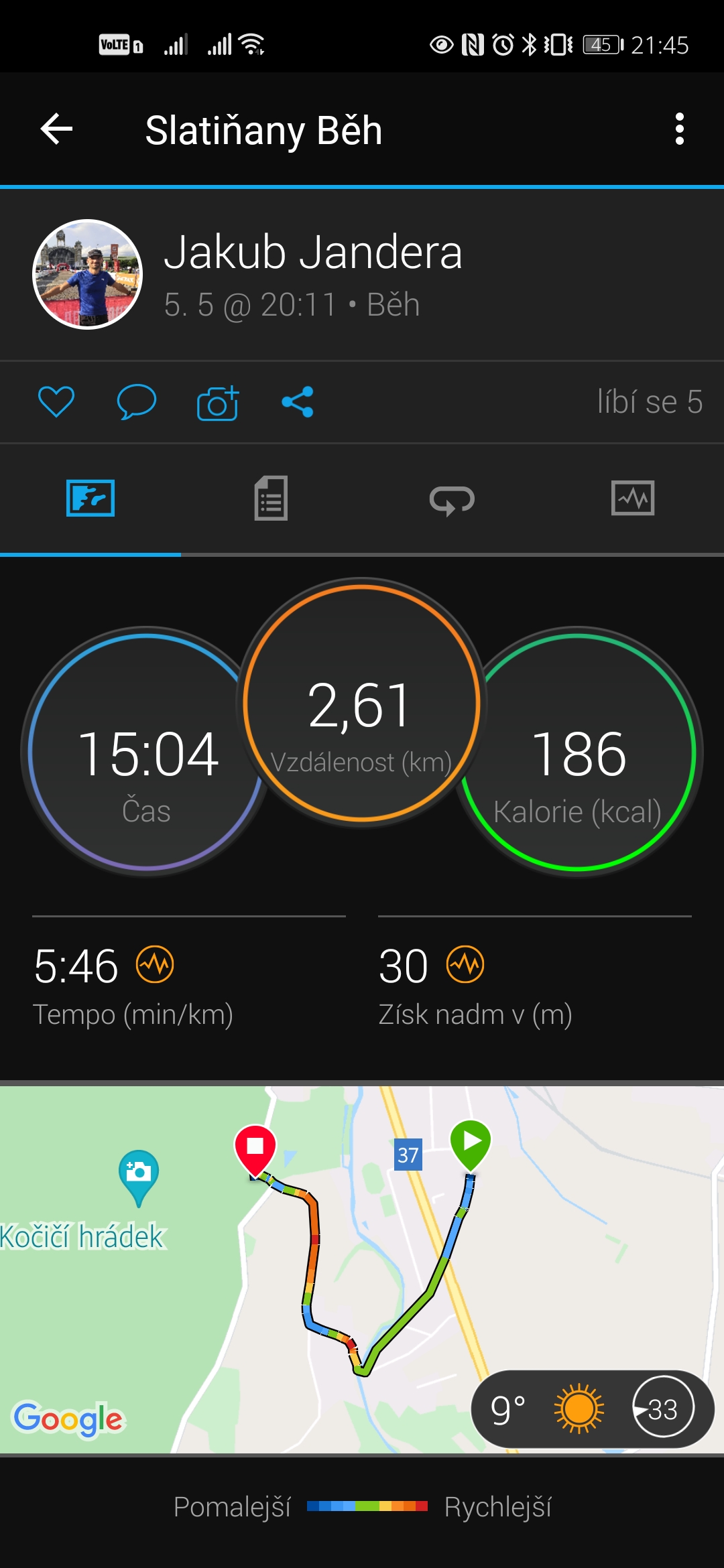Add a photo with the camera icon
724x1568 pixels.
(x=218, y=403)
